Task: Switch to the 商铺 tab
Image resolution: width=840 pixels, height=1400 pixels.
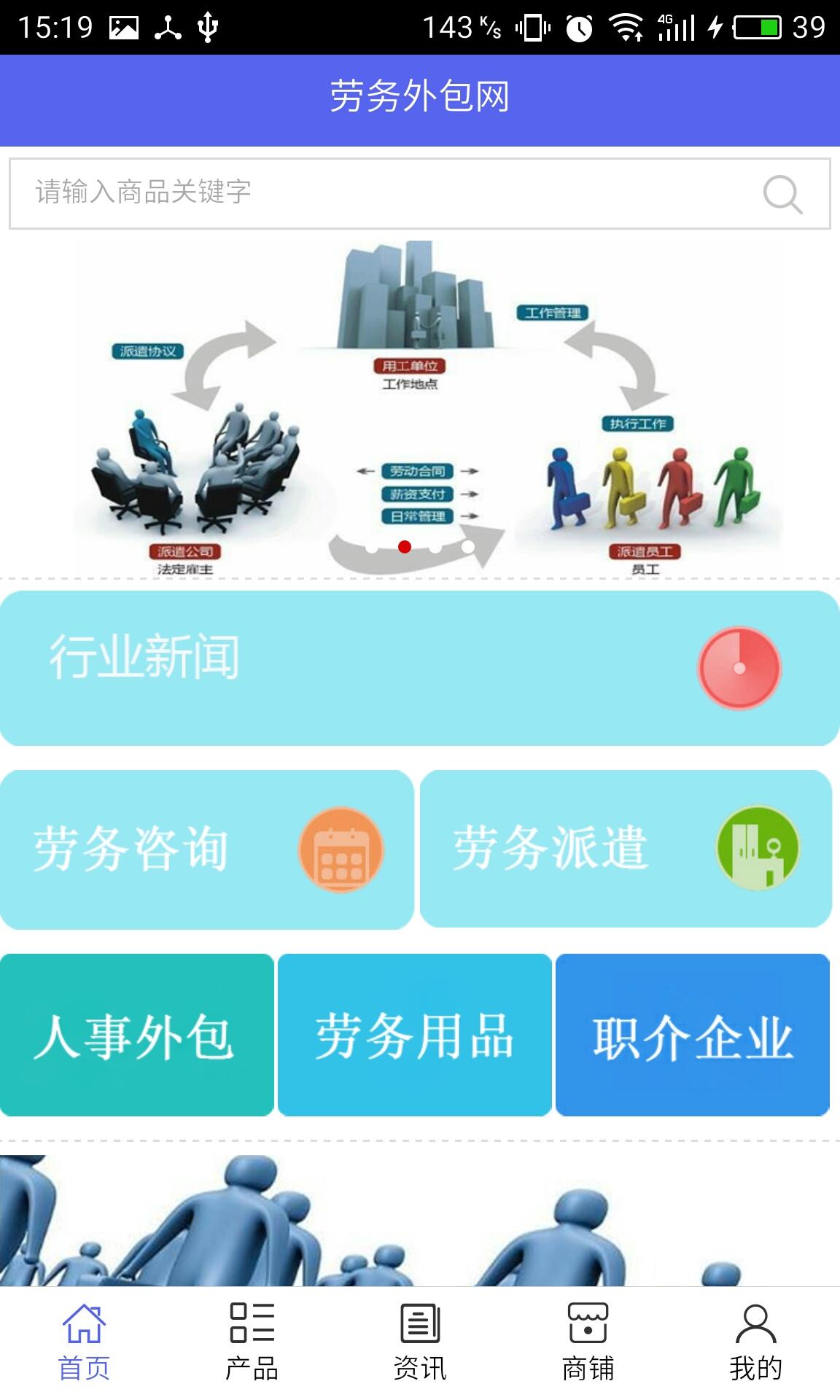Action: coord(588,1343)
